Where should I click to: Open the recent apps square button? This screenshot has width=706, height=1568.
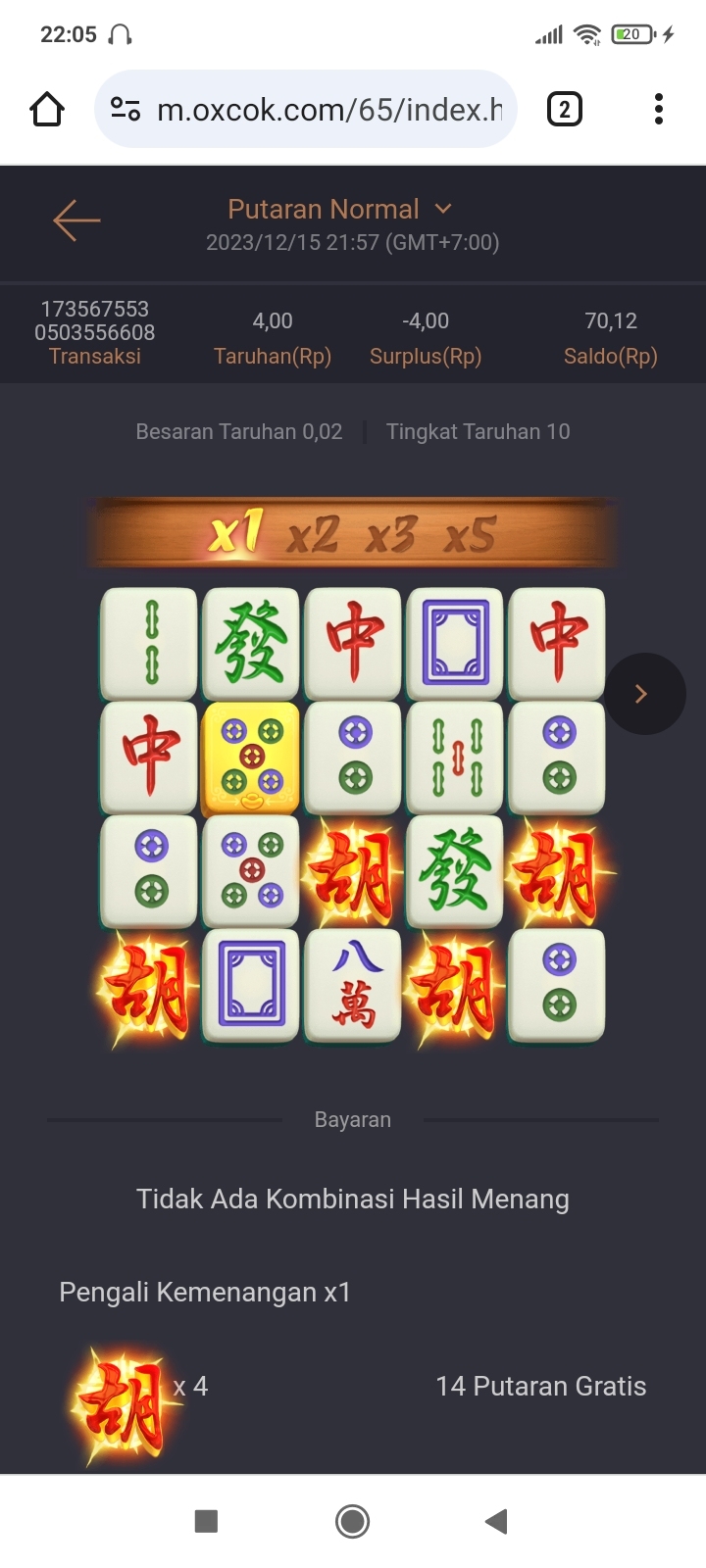pyautogui.click(x=206, y=1521)
